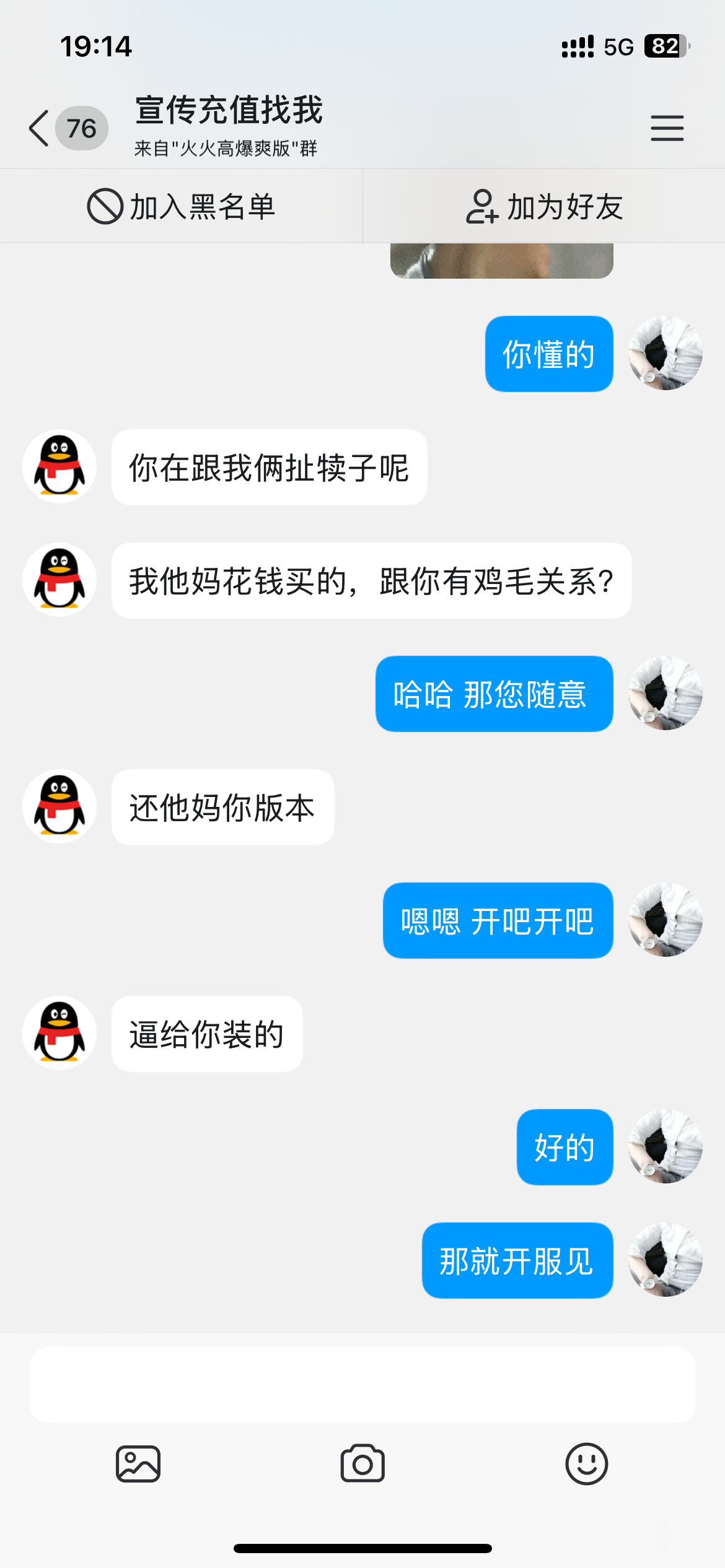This screenshot has width=725, height=1568.
Task: Add this contact to the blacklist
Action: pos(181,206)
